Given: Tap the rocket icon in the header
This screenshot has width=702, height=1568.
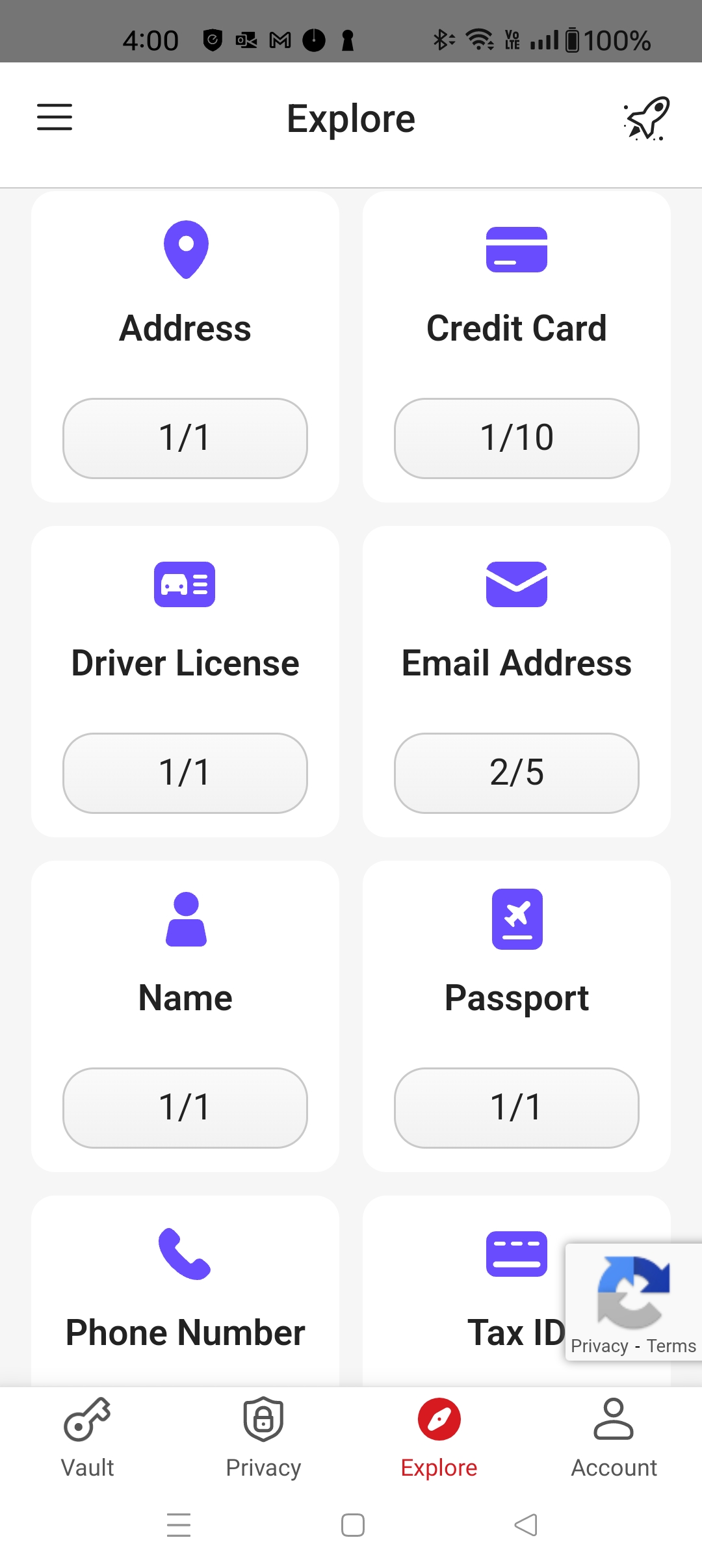Looking at the screenshot, I should (x=646, y=118).
